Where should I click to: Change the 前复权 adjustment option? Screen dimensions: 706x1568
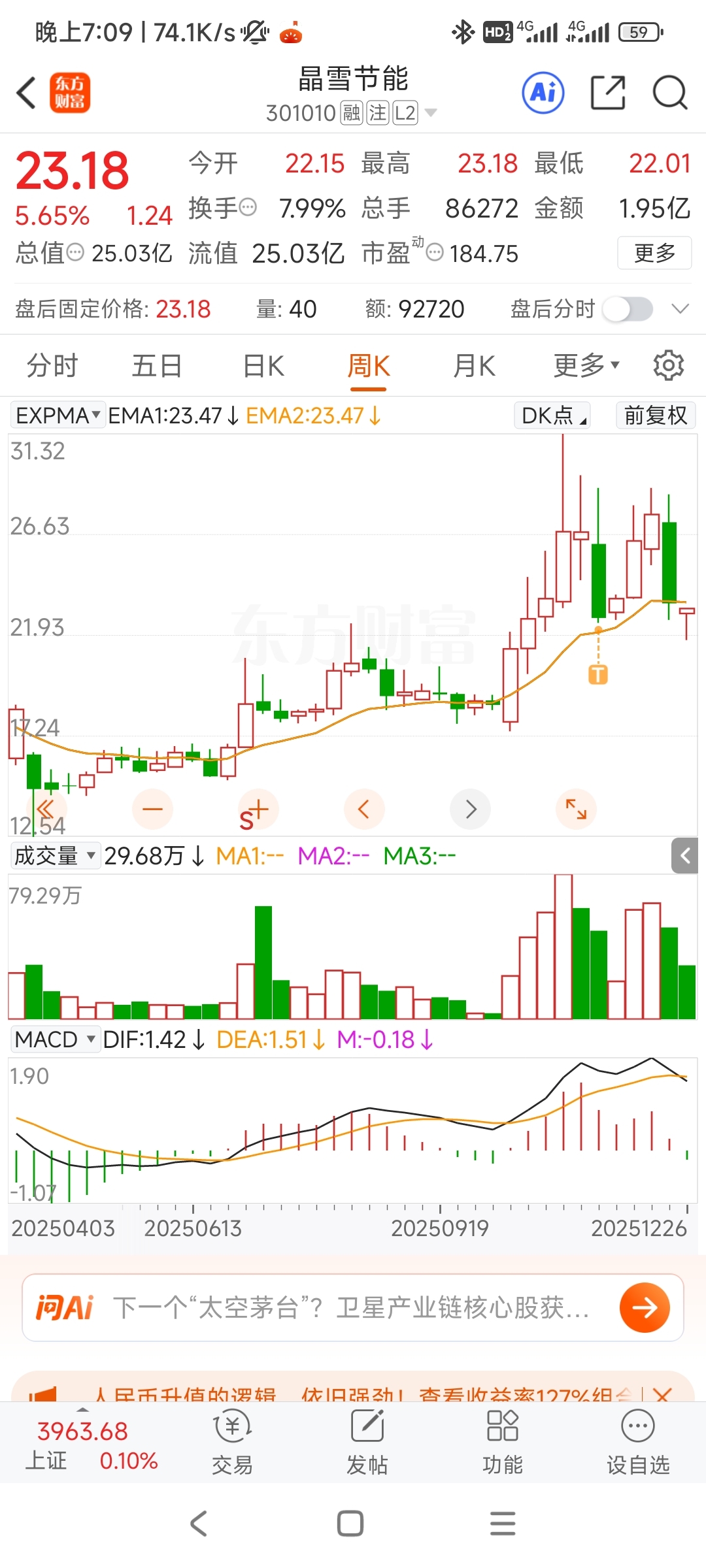coord(655,416)
